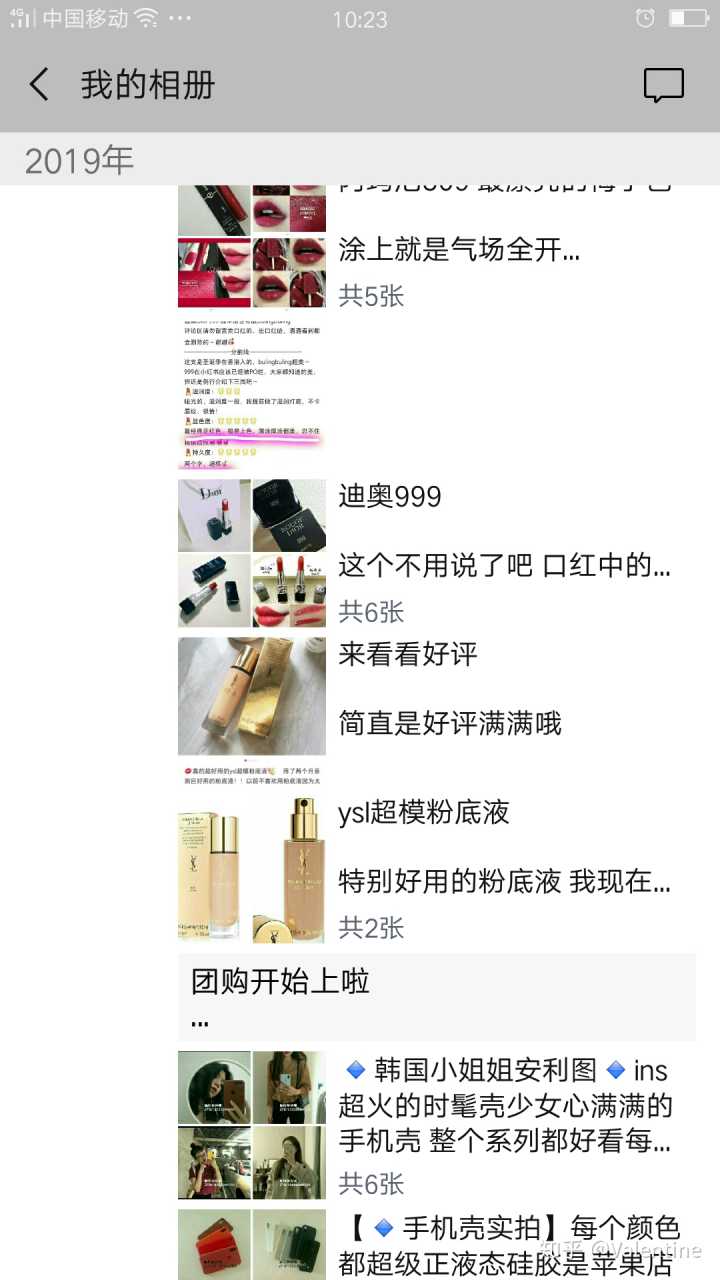
Task: Open the message list icon
Action: point(663,85)
